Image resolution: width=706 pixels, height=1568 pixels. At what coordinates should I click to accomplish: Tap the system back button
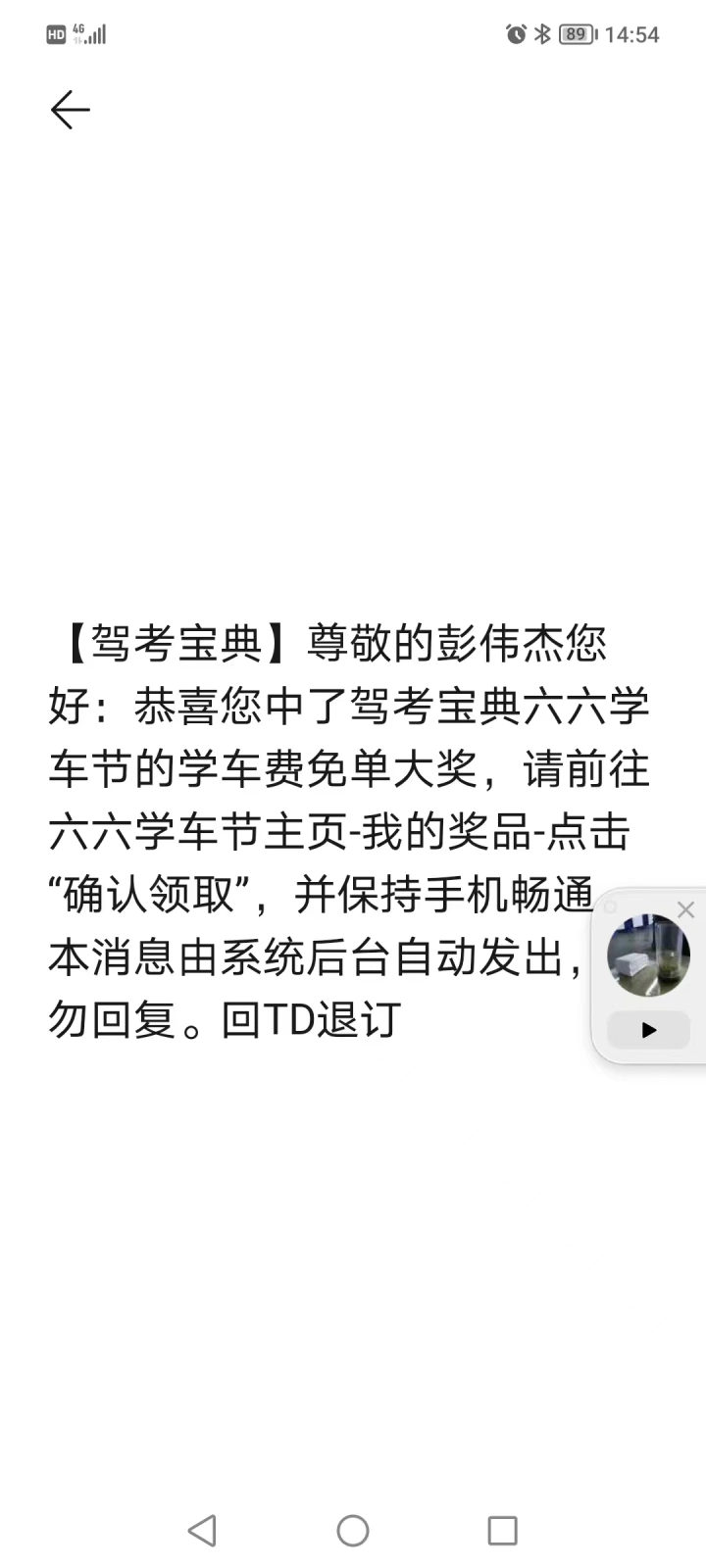202,1530
